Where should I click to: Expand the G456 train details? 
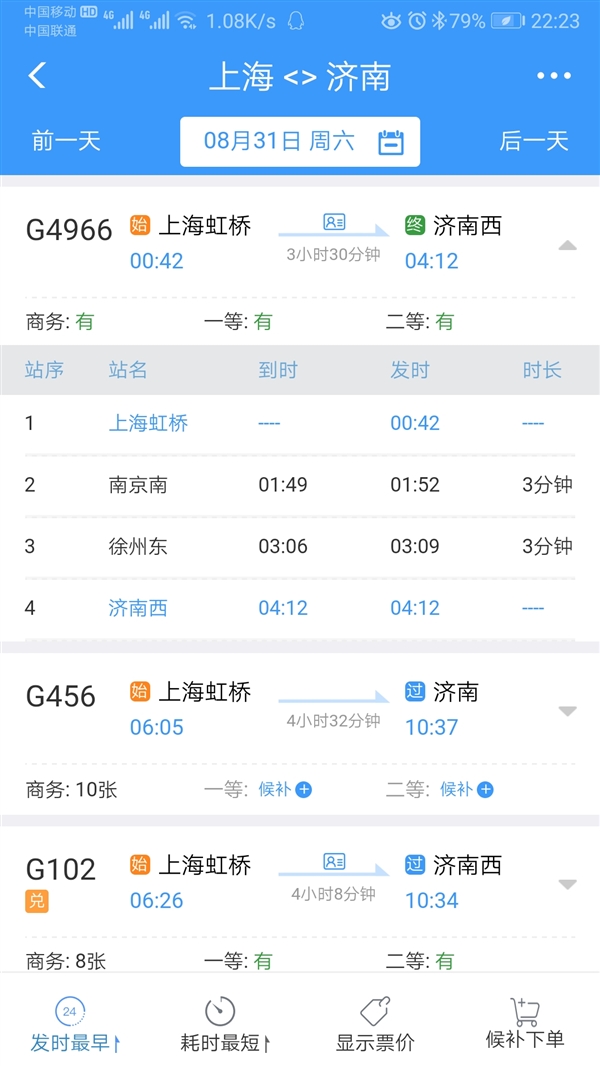coord(567,711)
